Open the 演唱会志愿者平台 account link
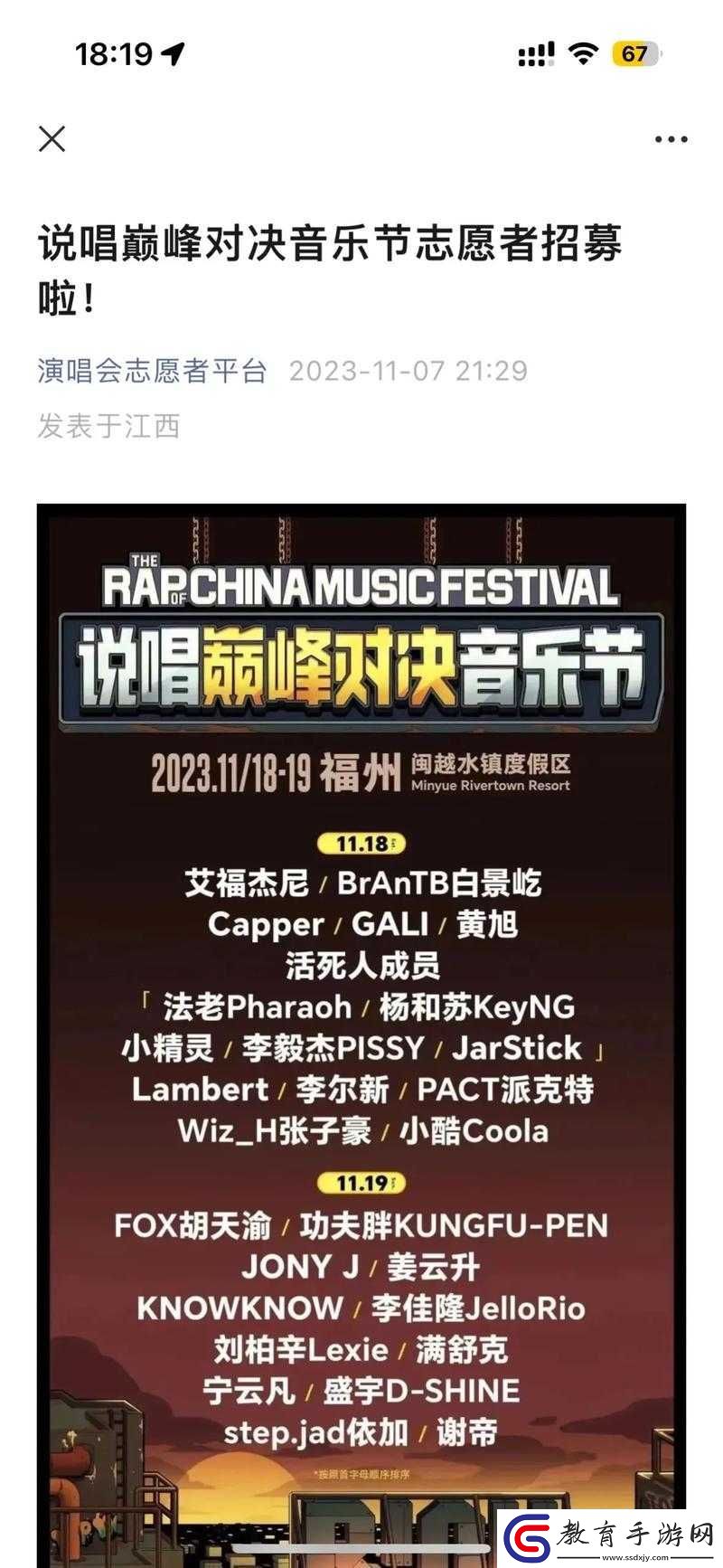Viewport: 723px width, 1568px height. pyautogui.click(x=152, y=371)
